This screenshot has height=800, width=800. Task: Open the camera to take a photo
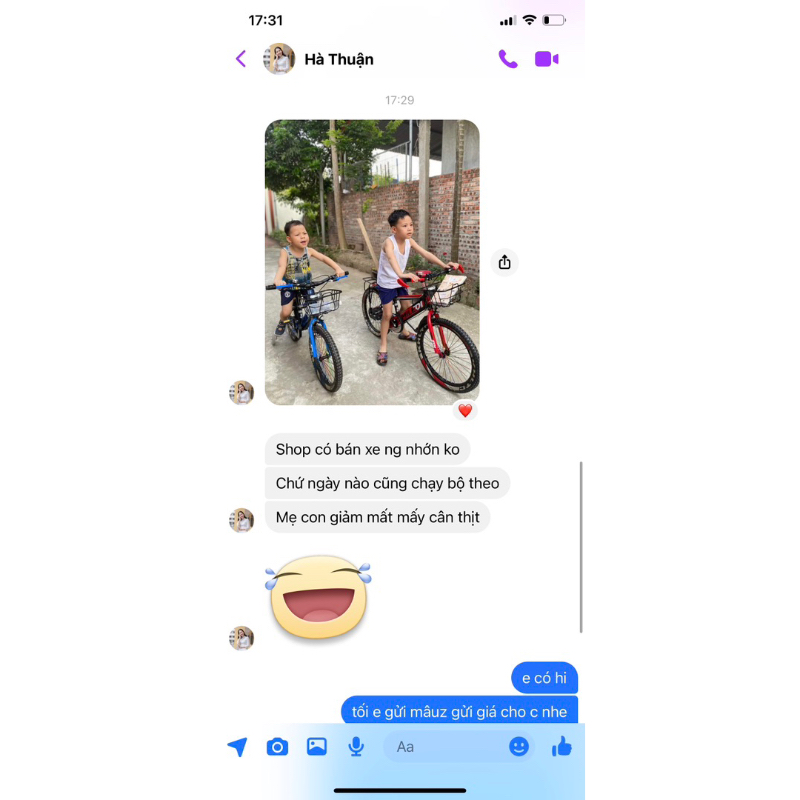tap(277, 746)
